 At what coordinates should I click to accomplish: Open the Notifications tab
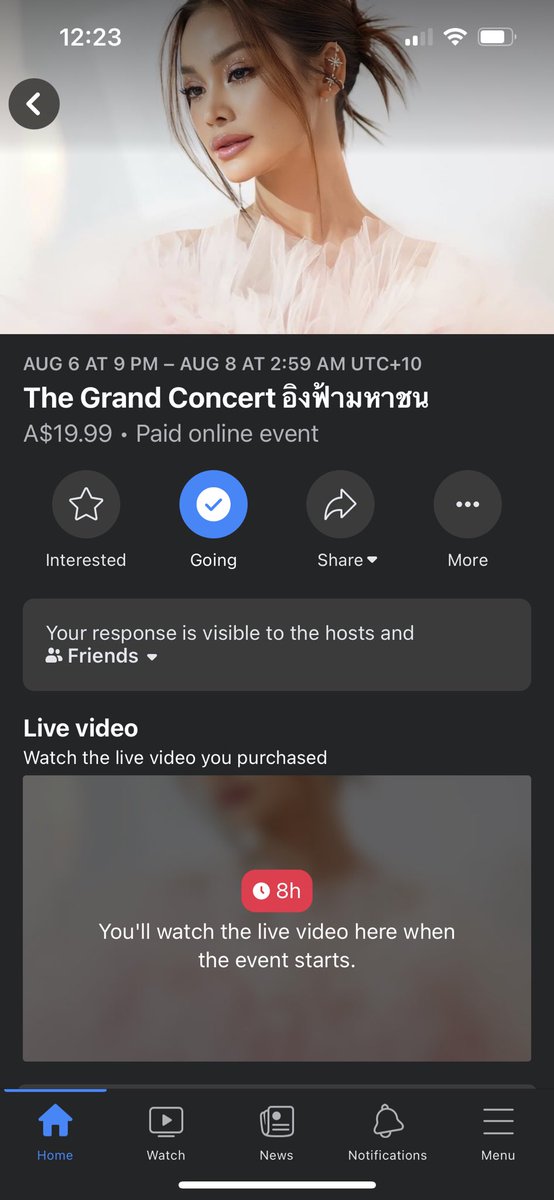click(x=387, y=1134)
